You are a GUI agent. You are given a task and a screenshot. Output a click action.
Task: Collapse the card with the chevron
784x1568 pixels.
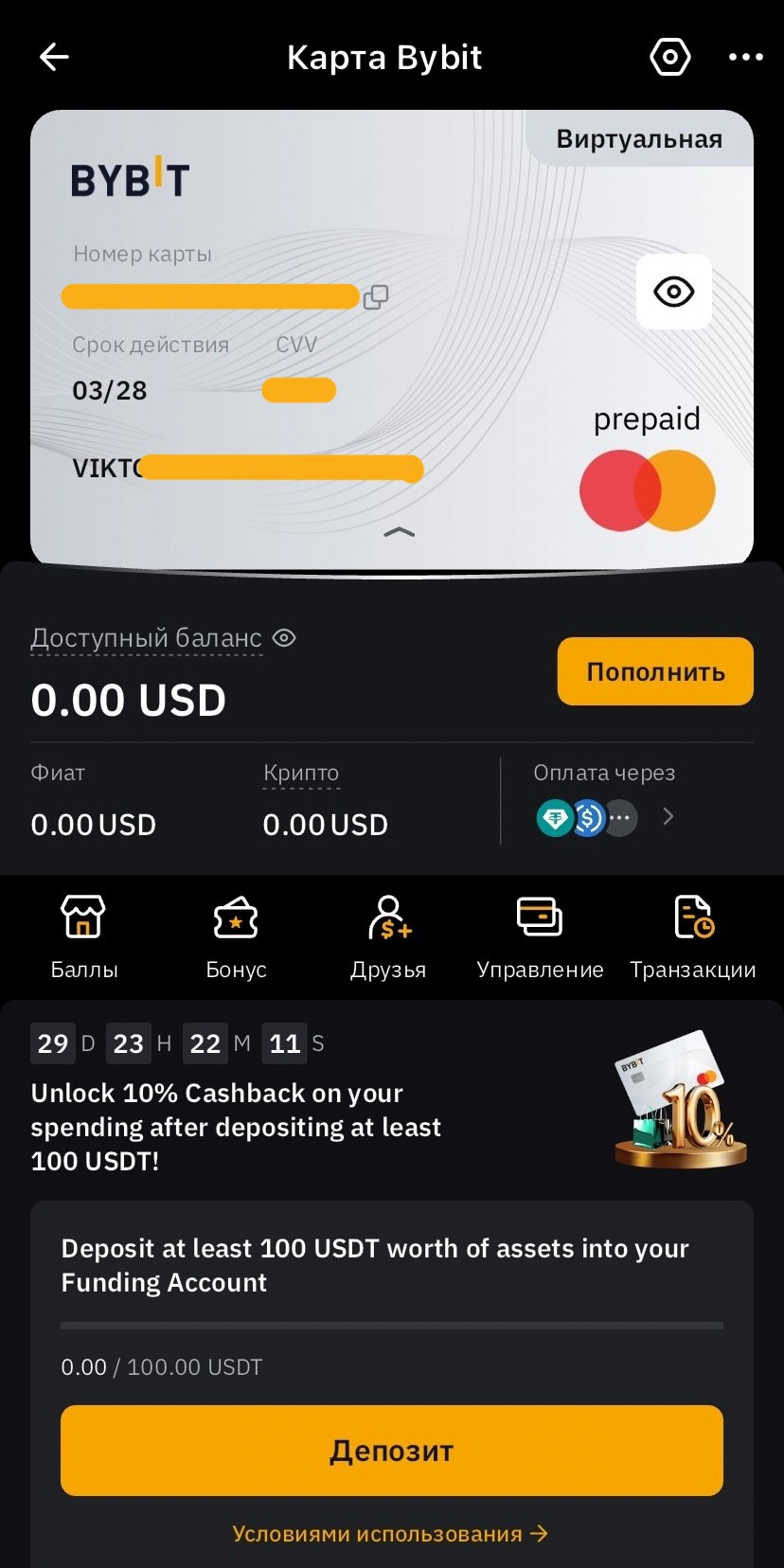point(399,532)
